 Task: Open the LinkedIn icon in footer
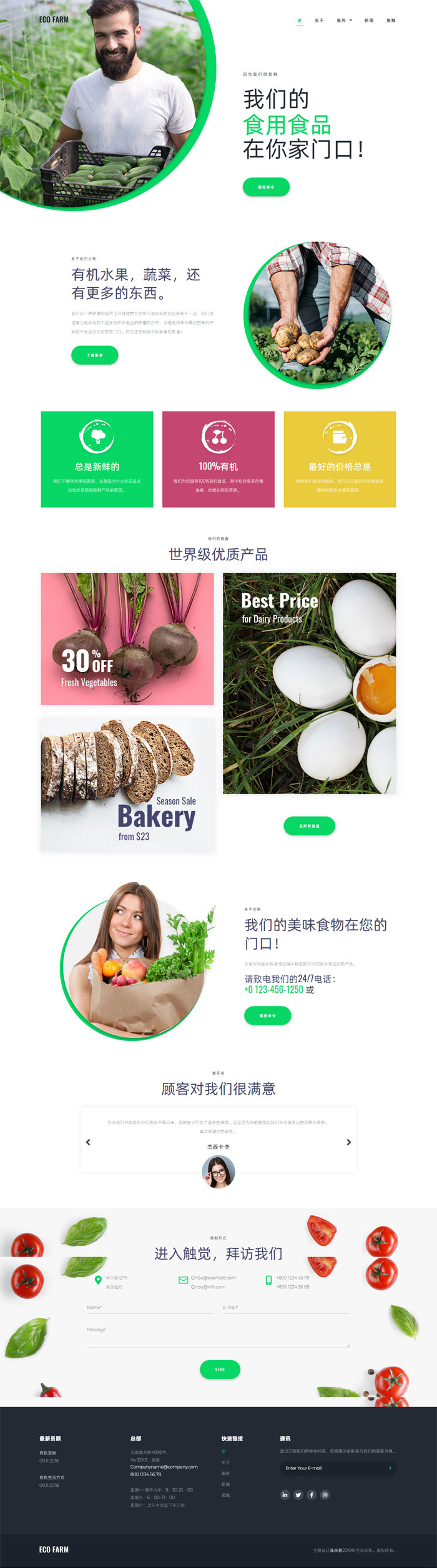(285, 1494)
